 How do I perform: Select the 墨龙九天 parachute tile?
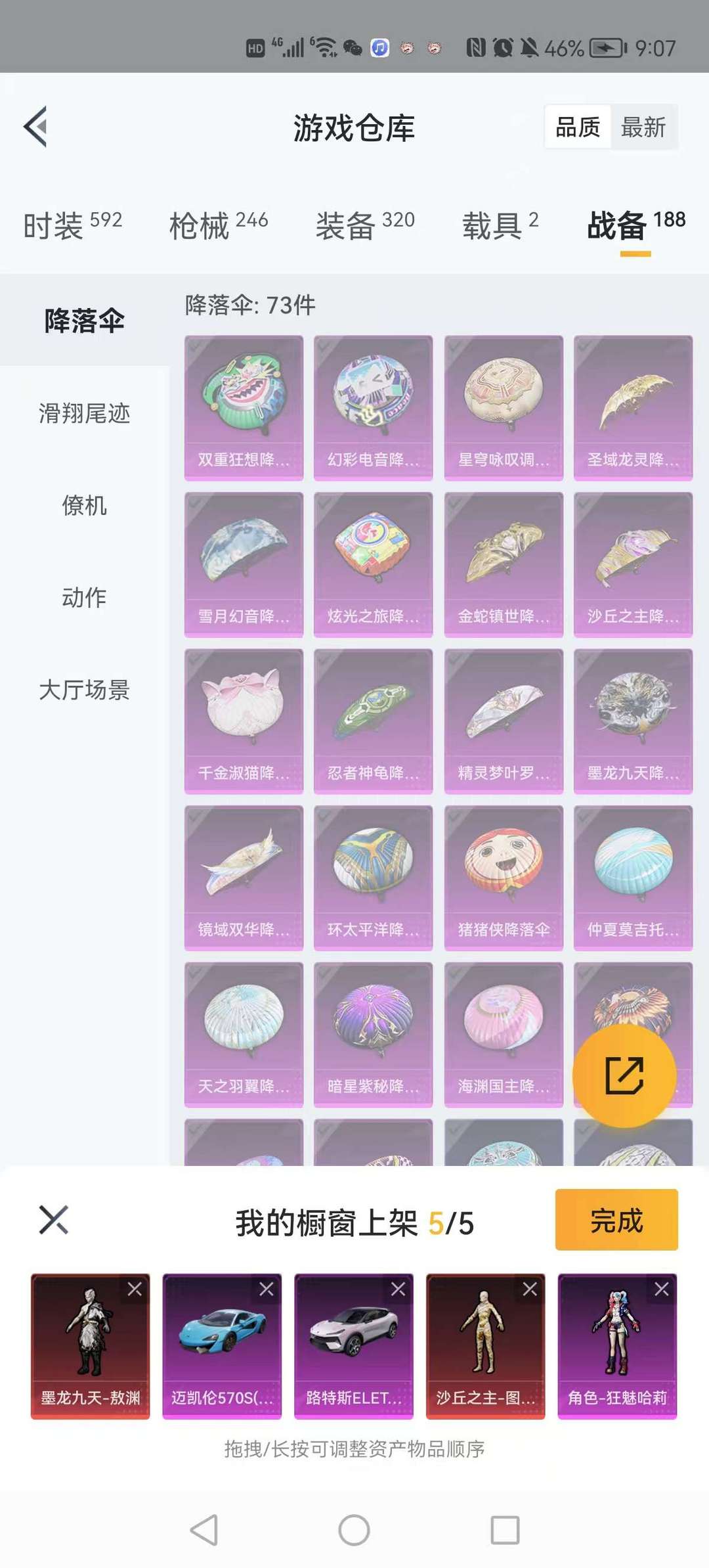[x=633, y=721]
